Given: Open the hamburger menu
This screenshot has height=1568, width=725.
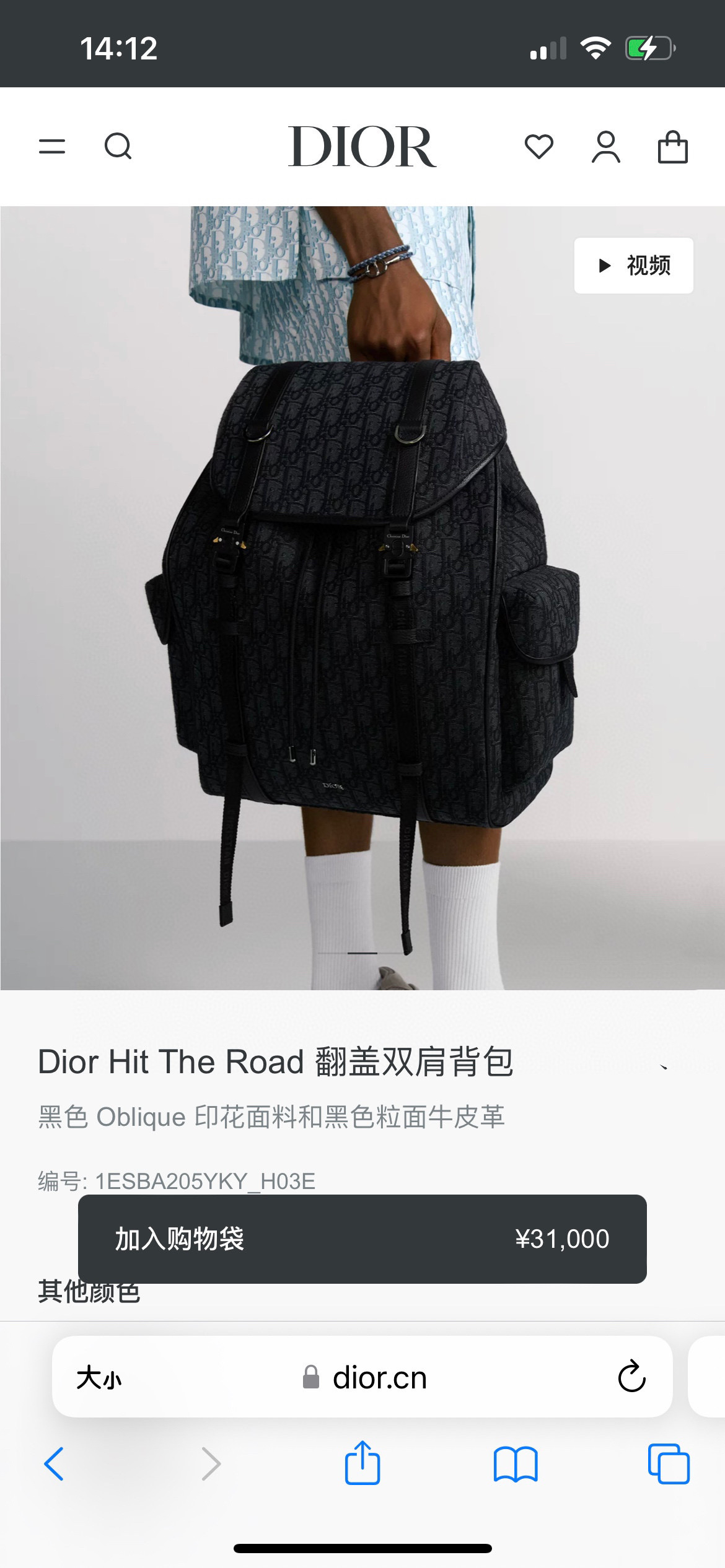Looking at the screenshot, I should click(x=52, y=147).
